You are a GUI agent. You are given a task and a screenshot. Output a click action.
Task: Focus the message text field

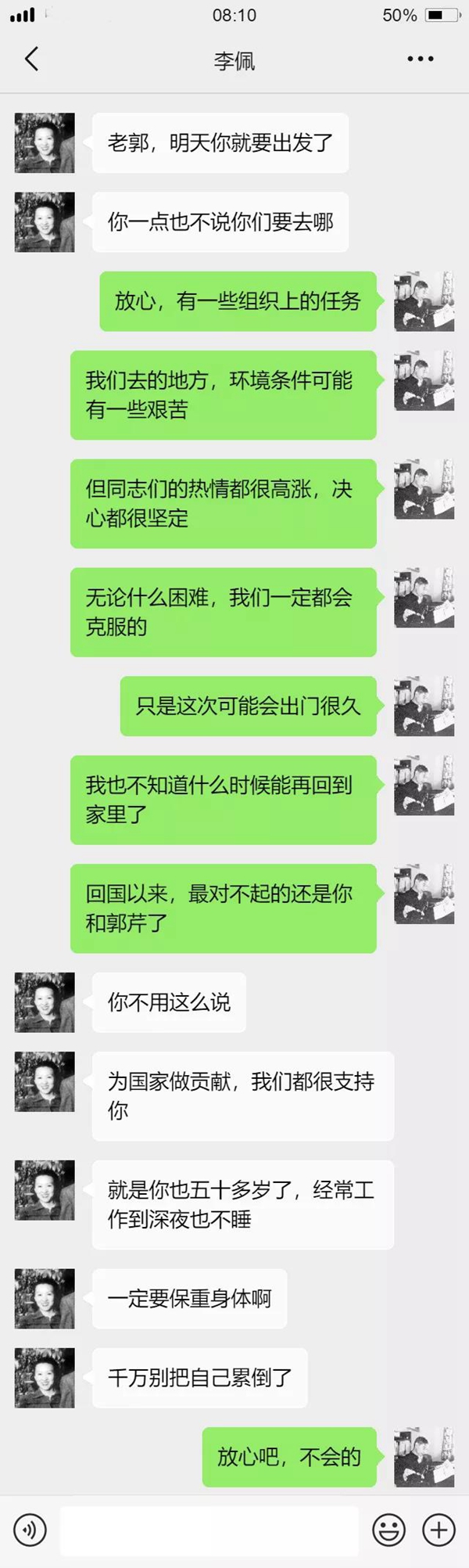click(x=209, y=1529)
